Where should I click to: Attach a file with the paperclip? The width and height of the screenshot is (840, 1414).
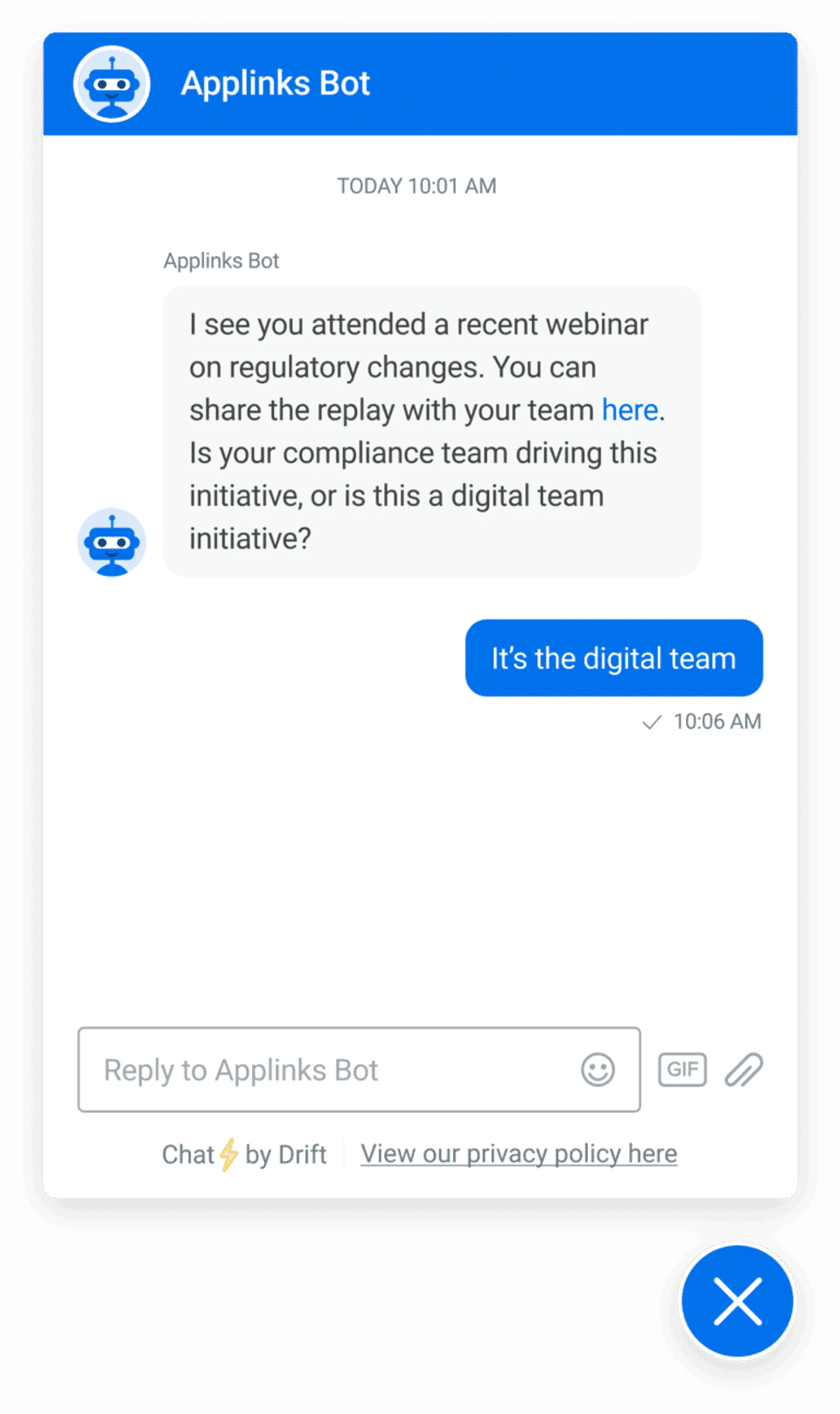pos(744,1069)
